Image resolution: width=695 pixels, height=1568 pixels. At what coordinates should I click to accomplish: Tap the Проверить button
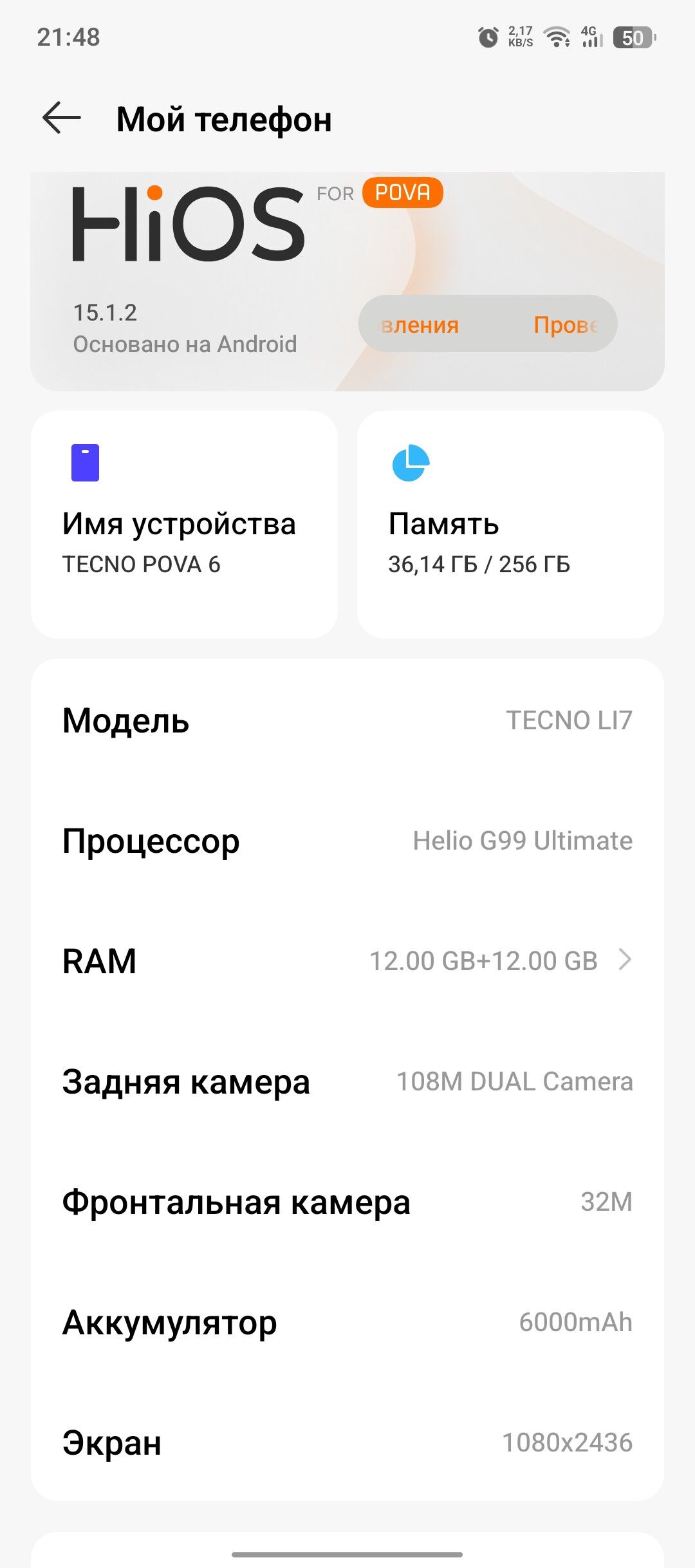[566, 325]
